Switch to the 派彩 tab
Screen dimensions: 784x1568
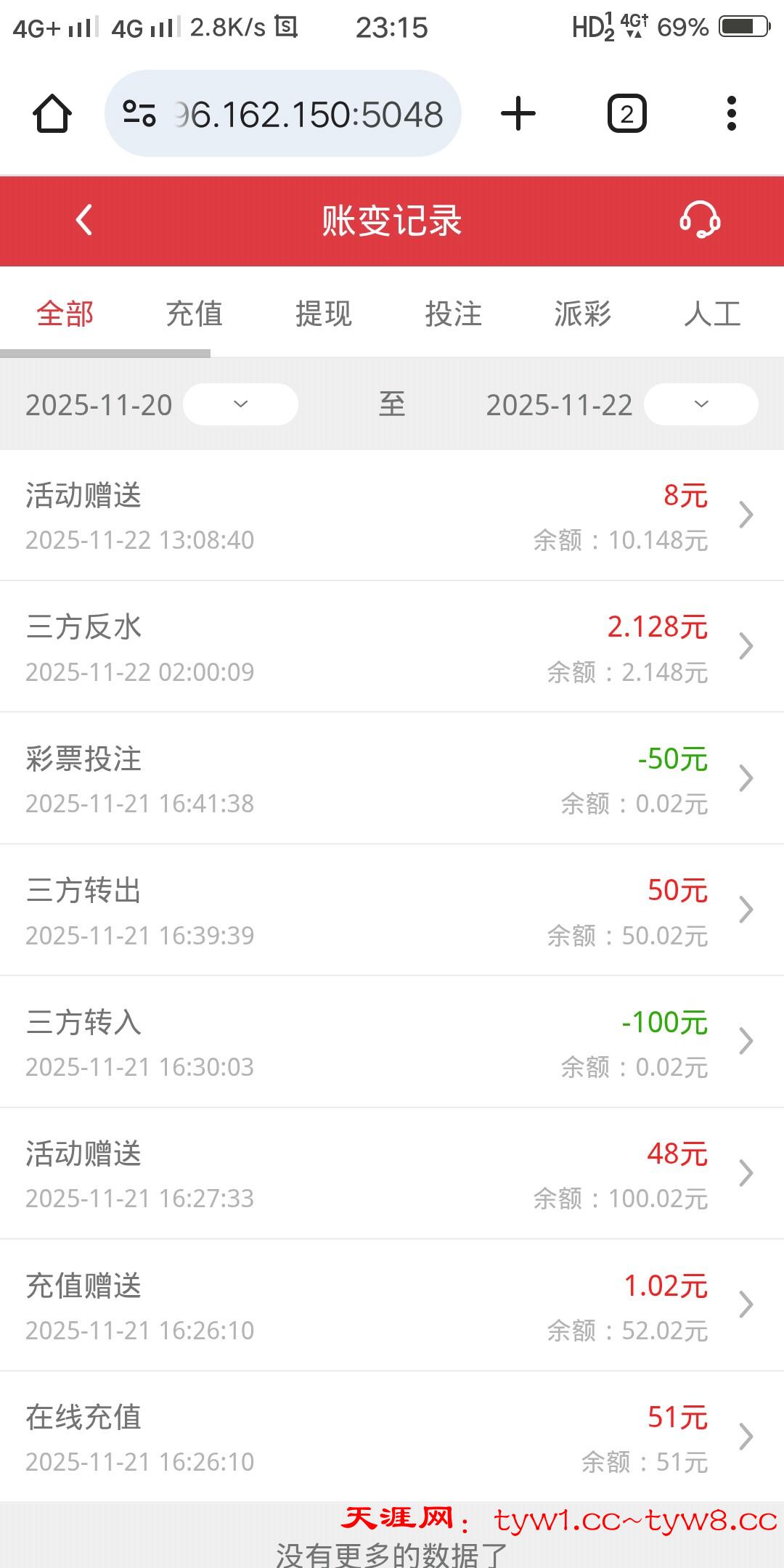point(582,314)
